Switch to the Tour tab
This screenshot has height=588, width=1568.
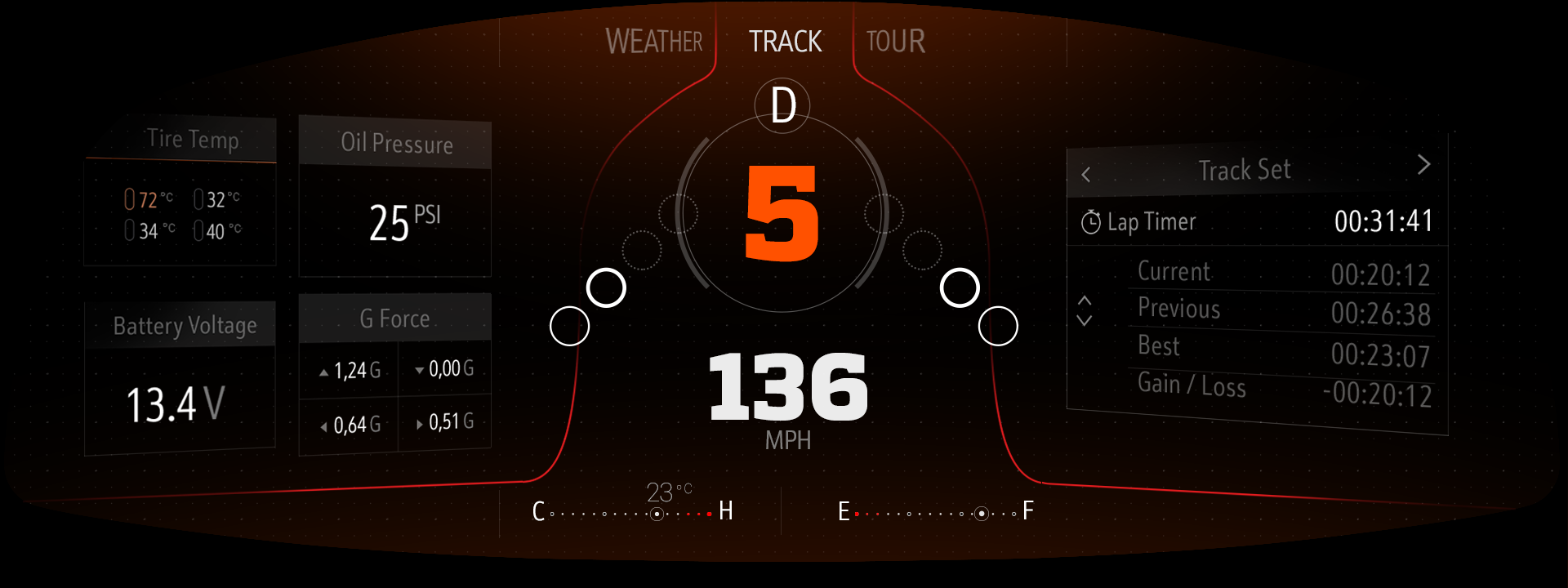895,41
